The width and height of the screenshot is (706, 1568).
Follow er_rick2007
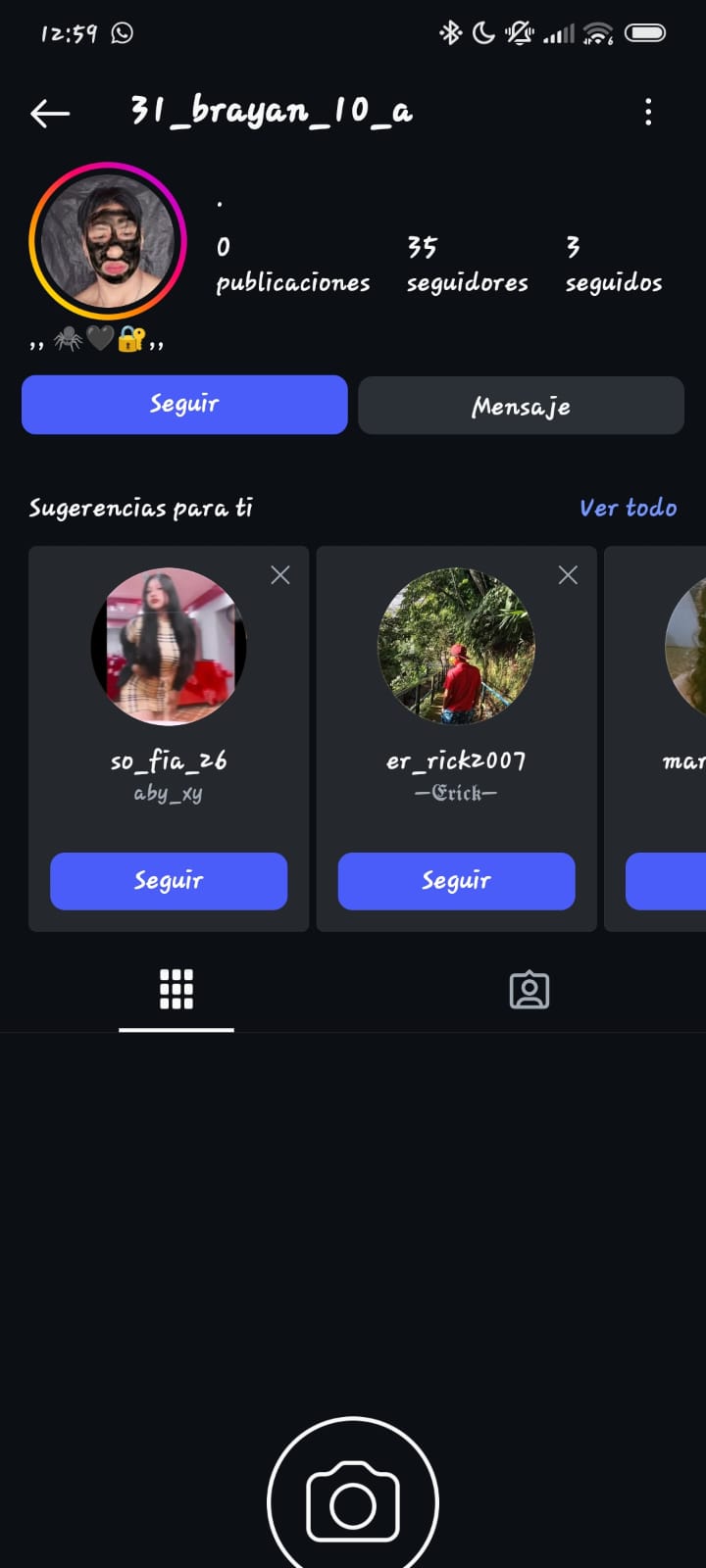pyautogui.click(x=456, y=881)
